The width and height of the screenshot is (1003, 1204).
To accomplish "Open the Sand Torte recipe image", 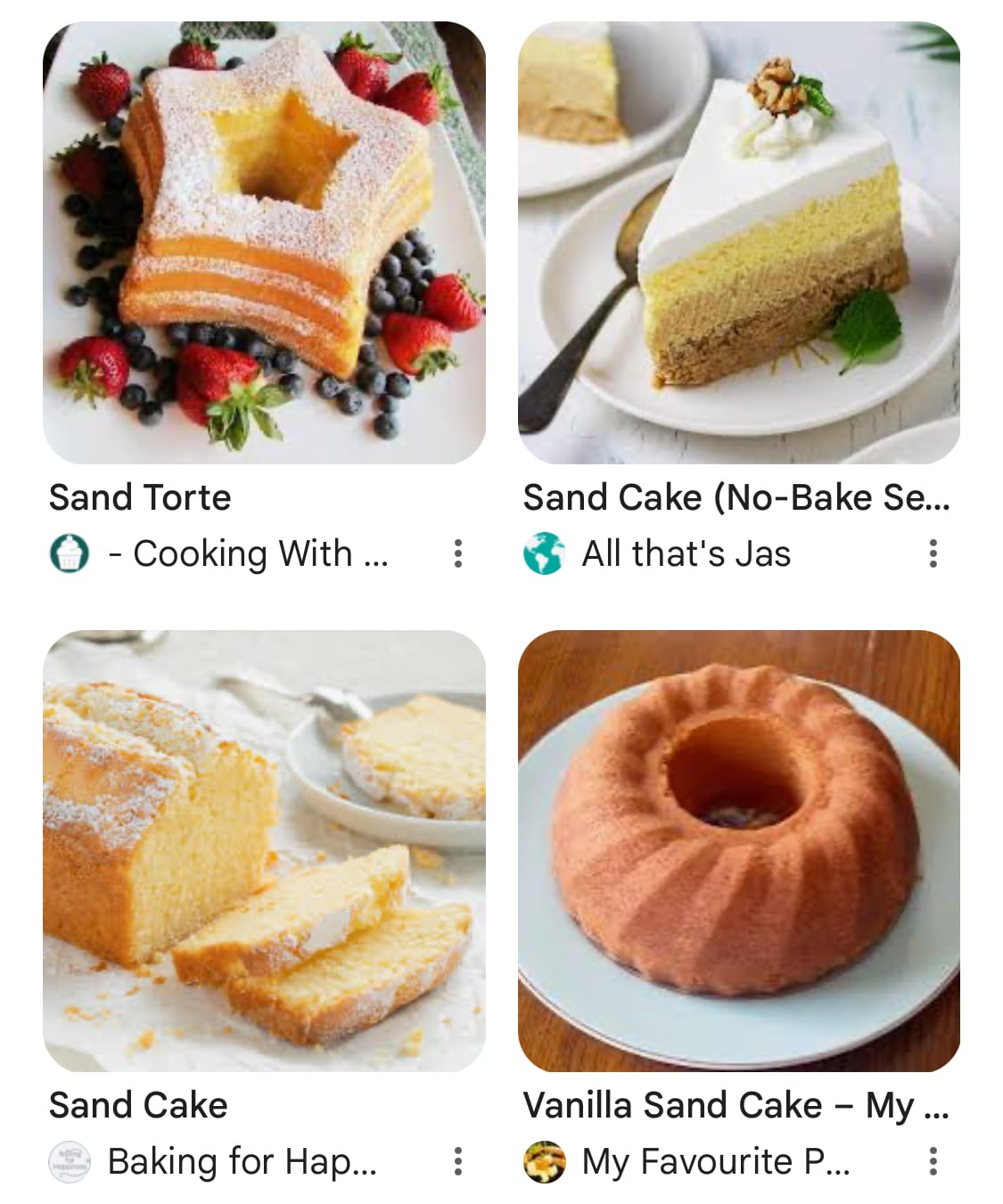I will point(264,242).
